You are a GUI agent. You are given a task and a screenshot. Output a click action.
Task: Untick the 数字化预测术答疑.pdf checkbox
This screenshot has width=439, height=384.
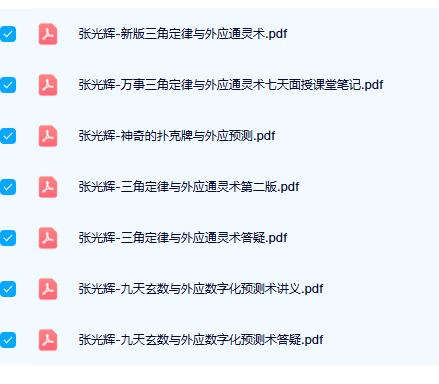[x=8, y=340]
